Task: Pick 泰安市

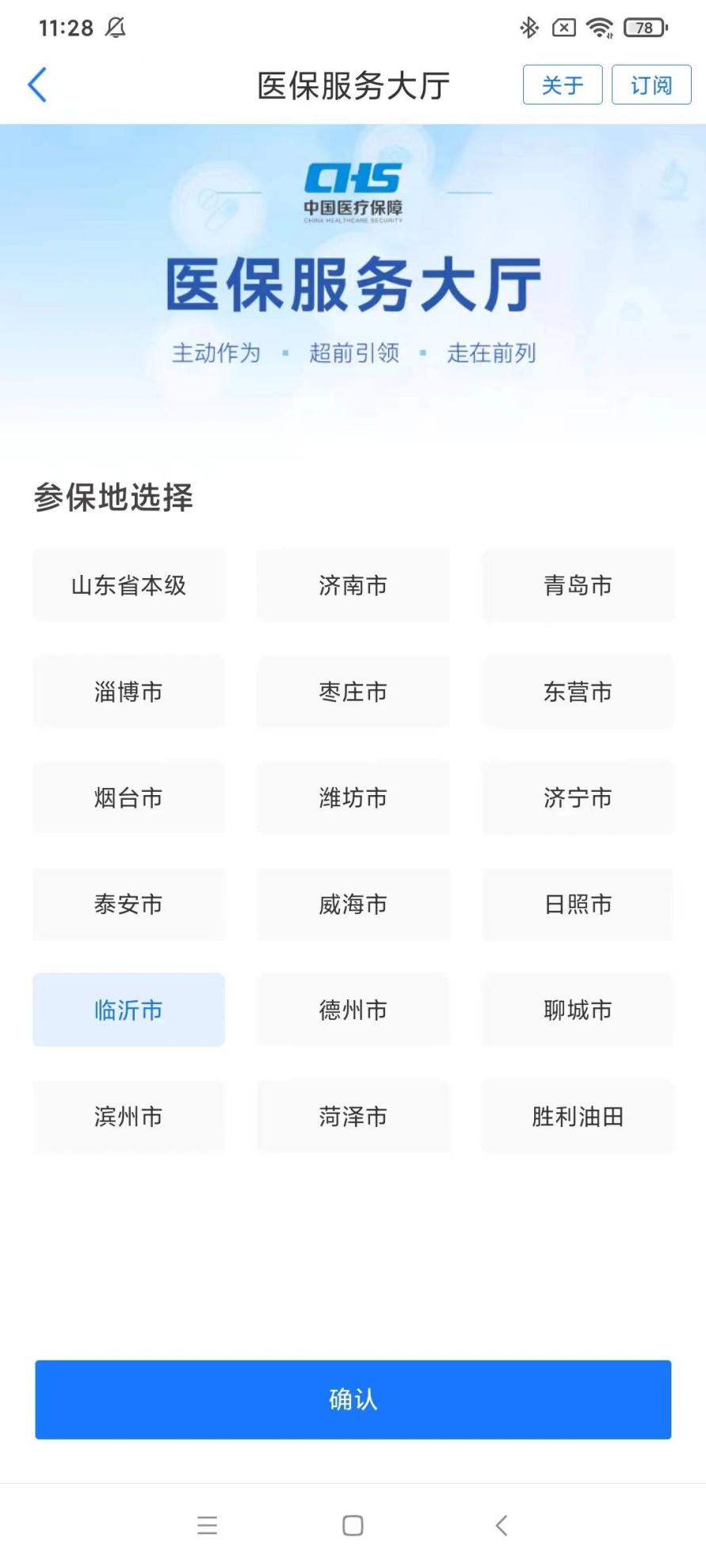Action: coord(129,904)
